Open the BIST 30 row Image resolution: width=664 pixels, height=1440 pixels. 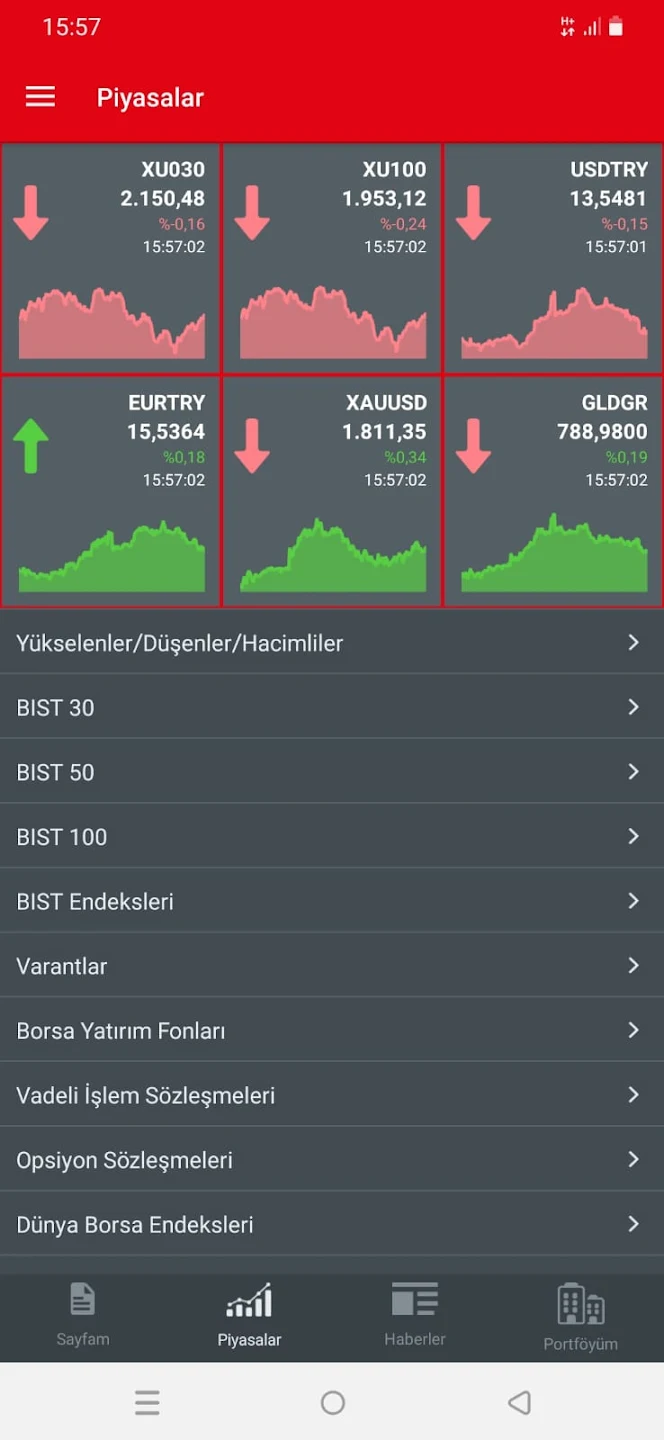[332, 708]
